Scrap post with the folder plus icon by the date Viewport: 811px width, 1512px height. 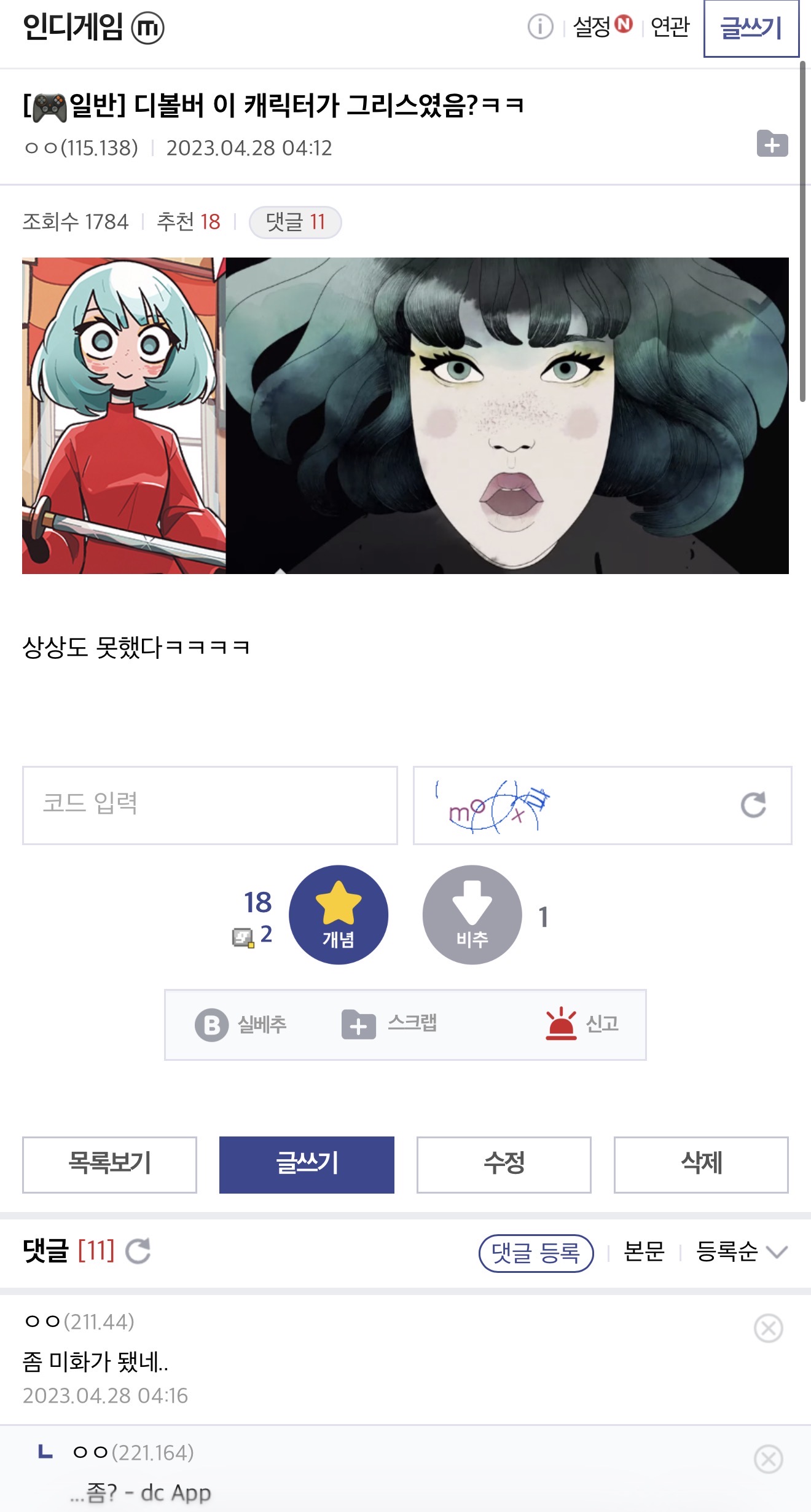[772, 144]
